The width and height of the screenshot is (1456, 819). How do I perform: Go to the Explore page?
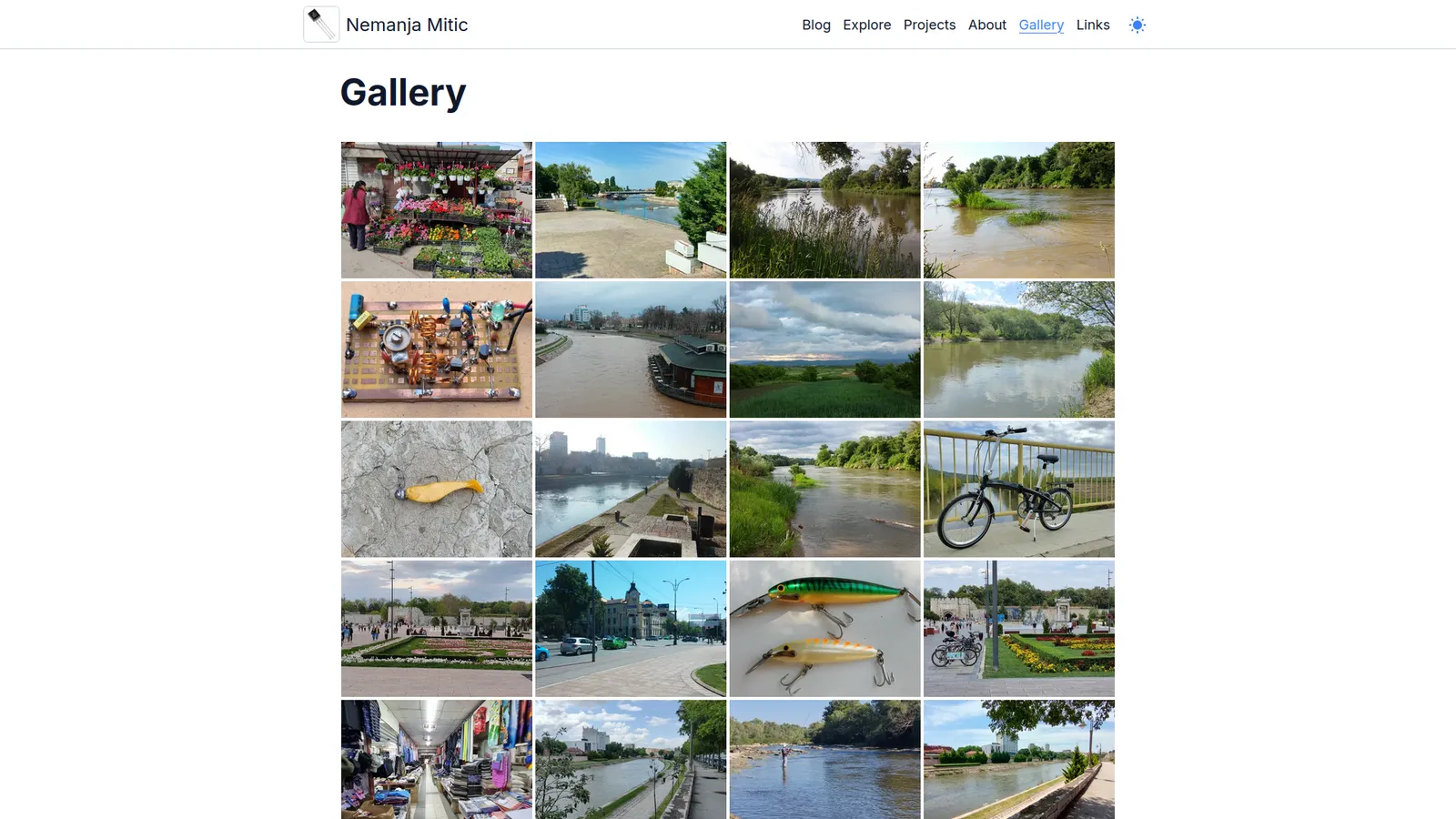coord(866,25)
